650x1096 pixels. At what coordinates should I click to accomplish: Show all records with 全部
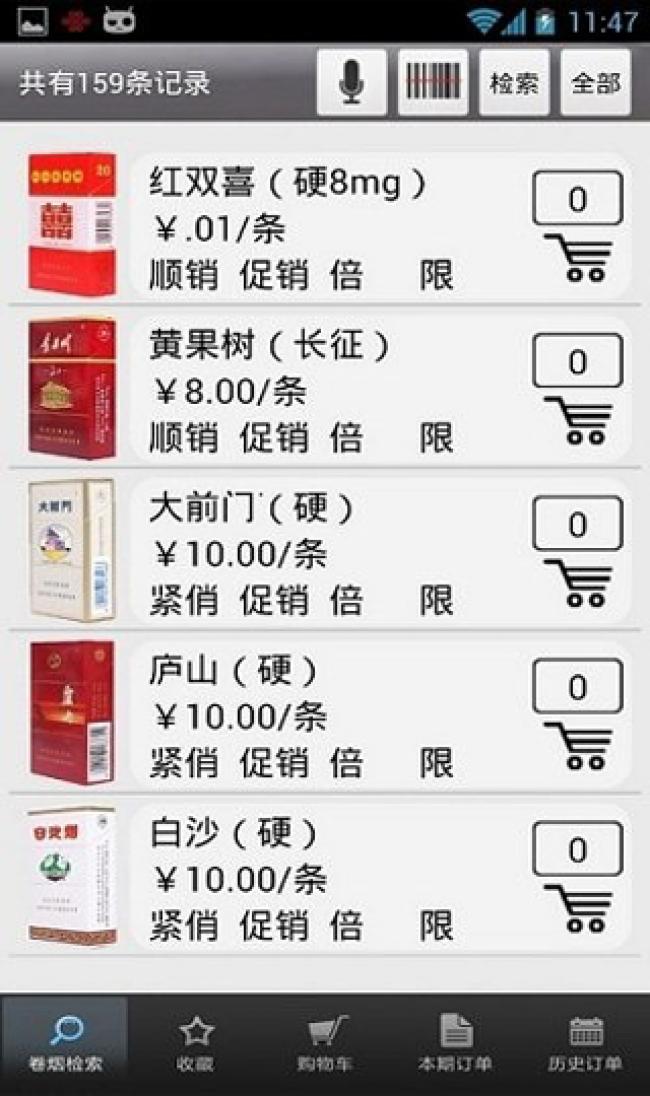[x=596, y=82]
